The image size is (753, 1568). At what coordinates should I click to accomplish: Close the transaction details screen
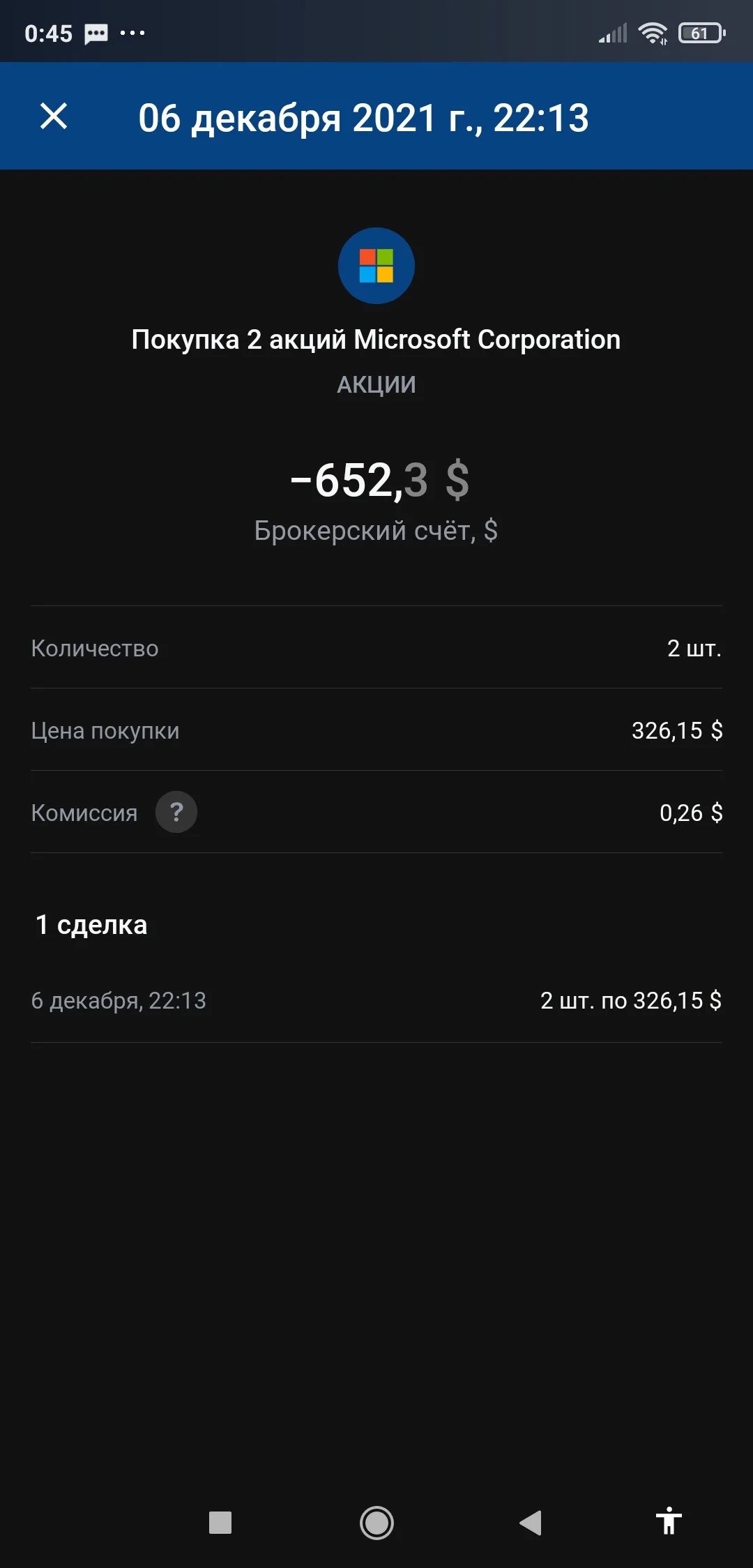(54, 116)
